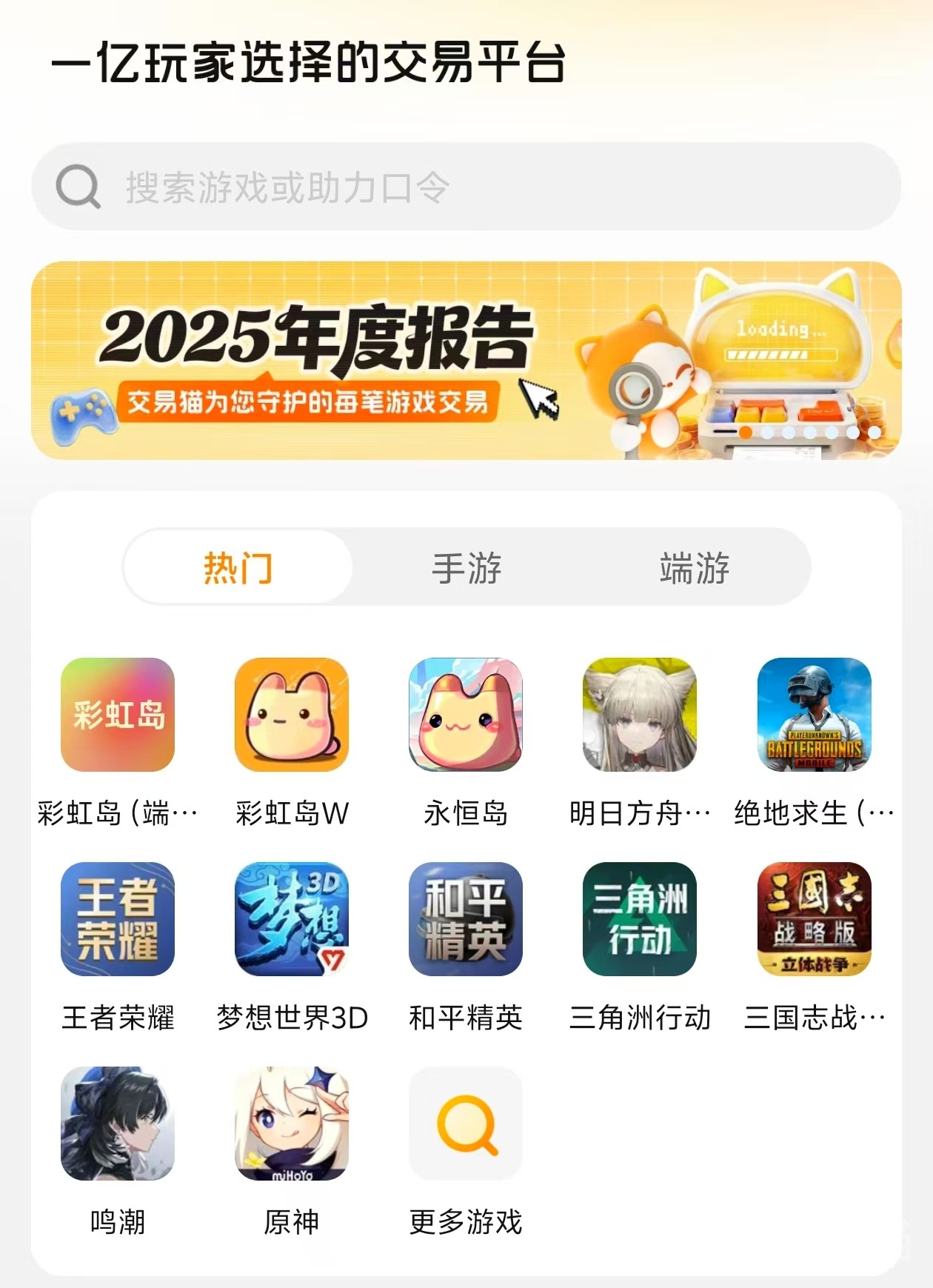Switch to the 端游 tab
Screen dimensions: 933x1288
(694, 568)
